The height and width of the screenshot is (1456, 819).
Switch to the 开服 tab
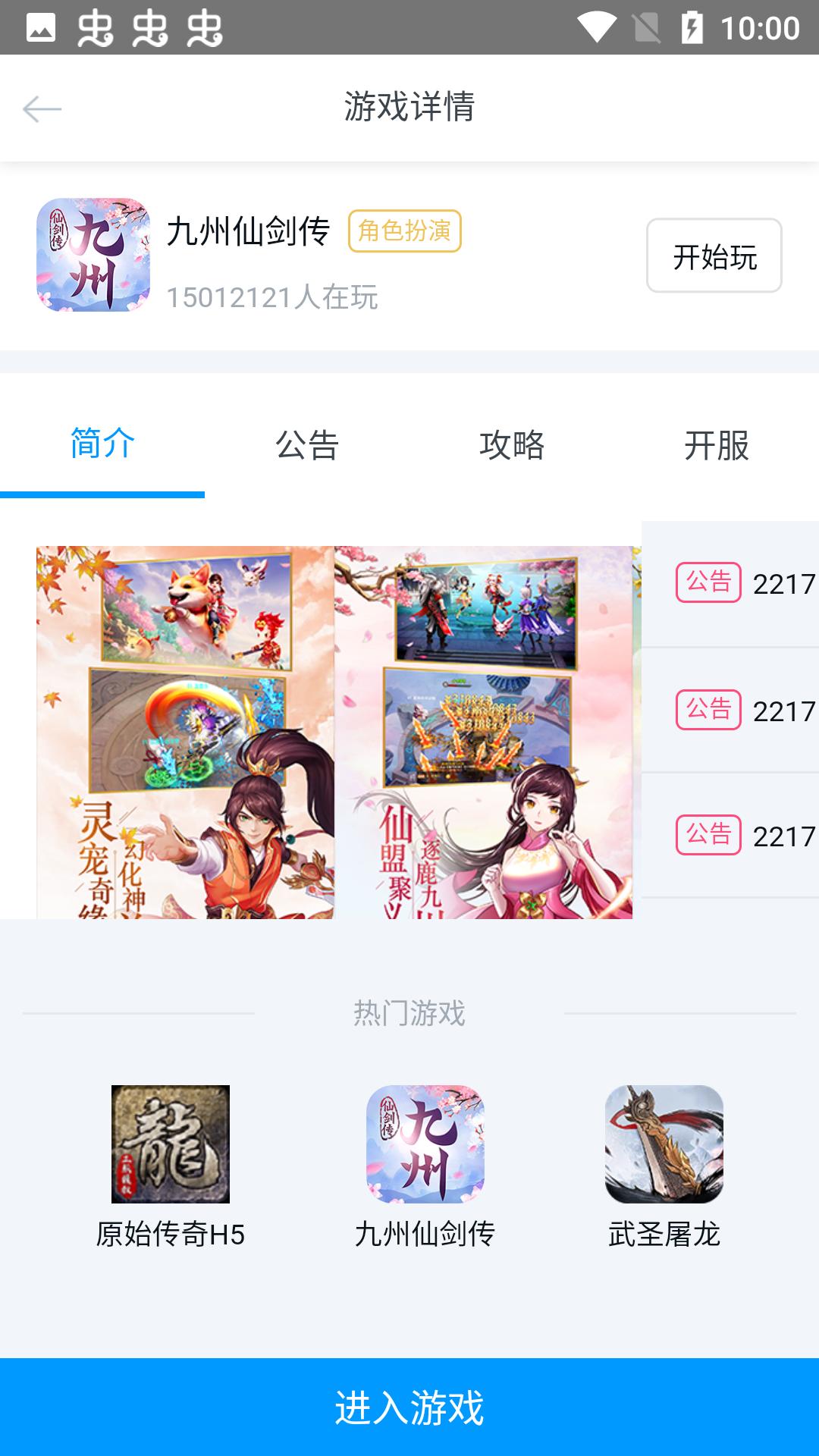(x=717, y=446)
